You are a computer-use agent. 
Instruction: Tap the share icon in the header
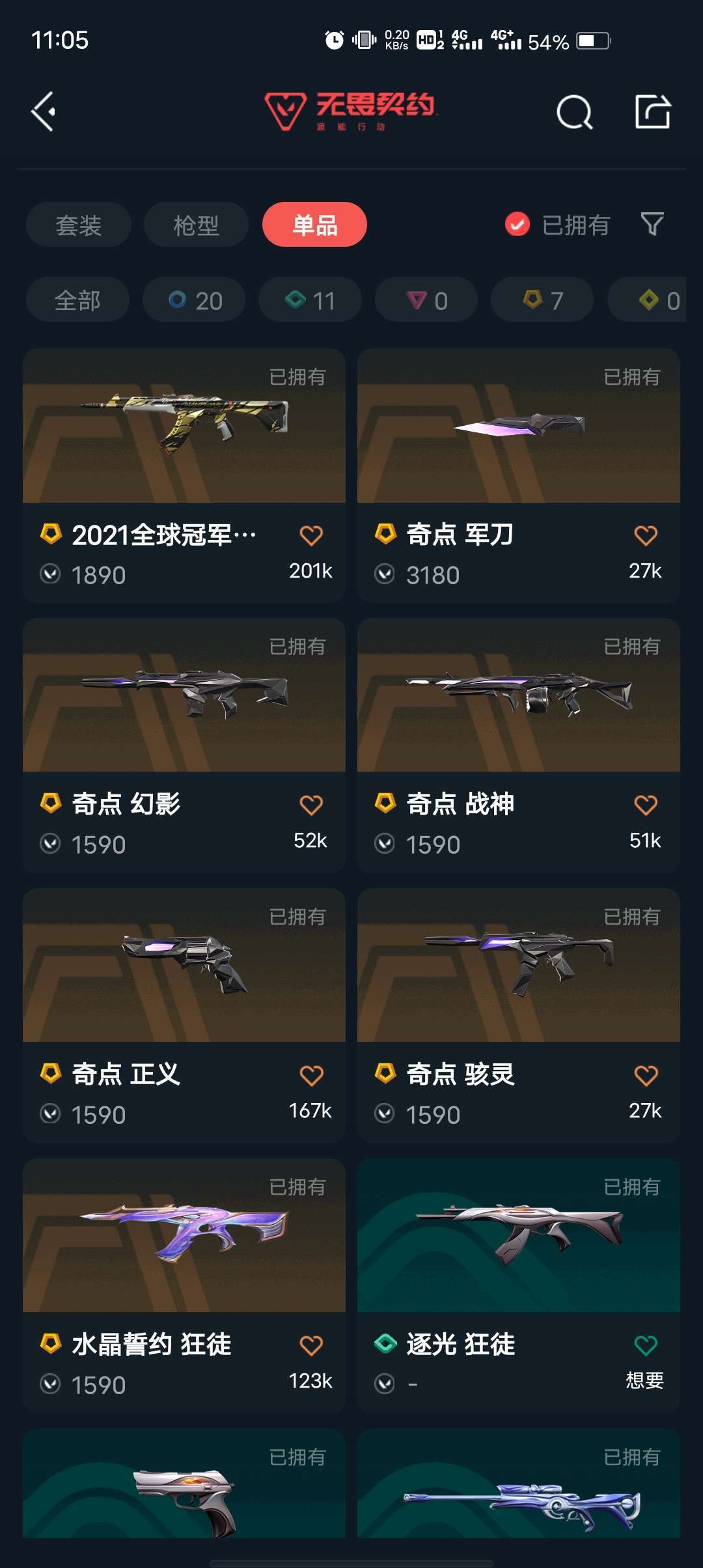[653, 111]
